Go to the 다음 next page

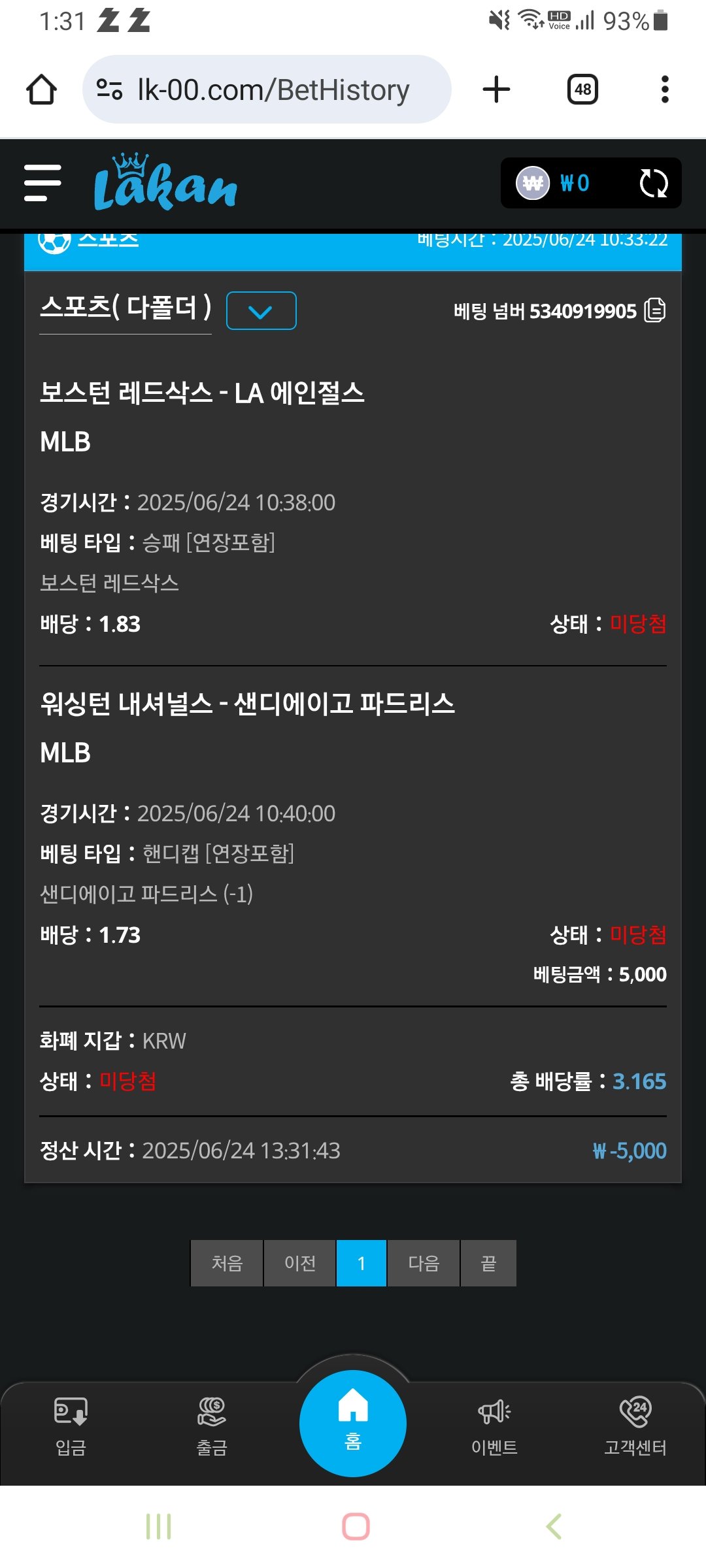point(424,1263)
